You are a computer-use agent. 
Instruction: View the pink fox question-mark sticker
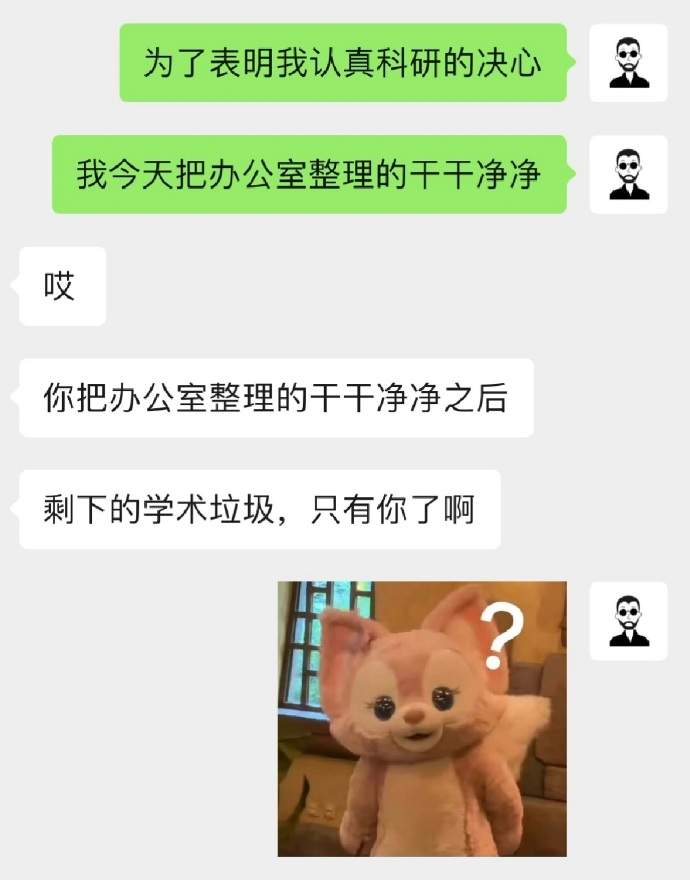(x=422, y=718)
